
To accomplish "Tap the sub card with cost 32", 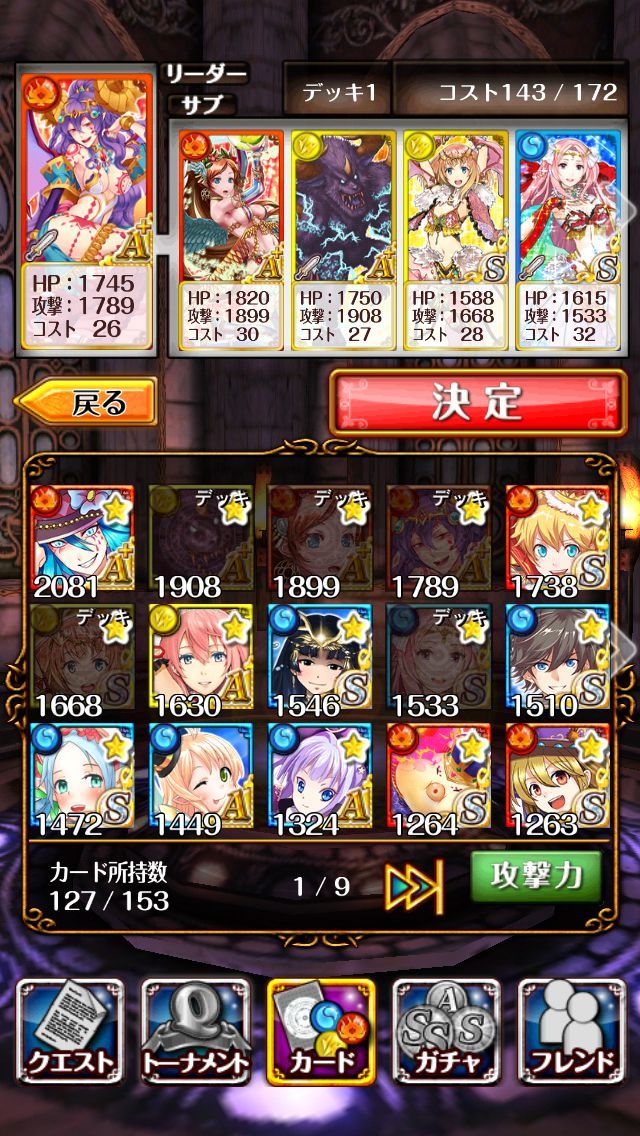I will [565, 239].
